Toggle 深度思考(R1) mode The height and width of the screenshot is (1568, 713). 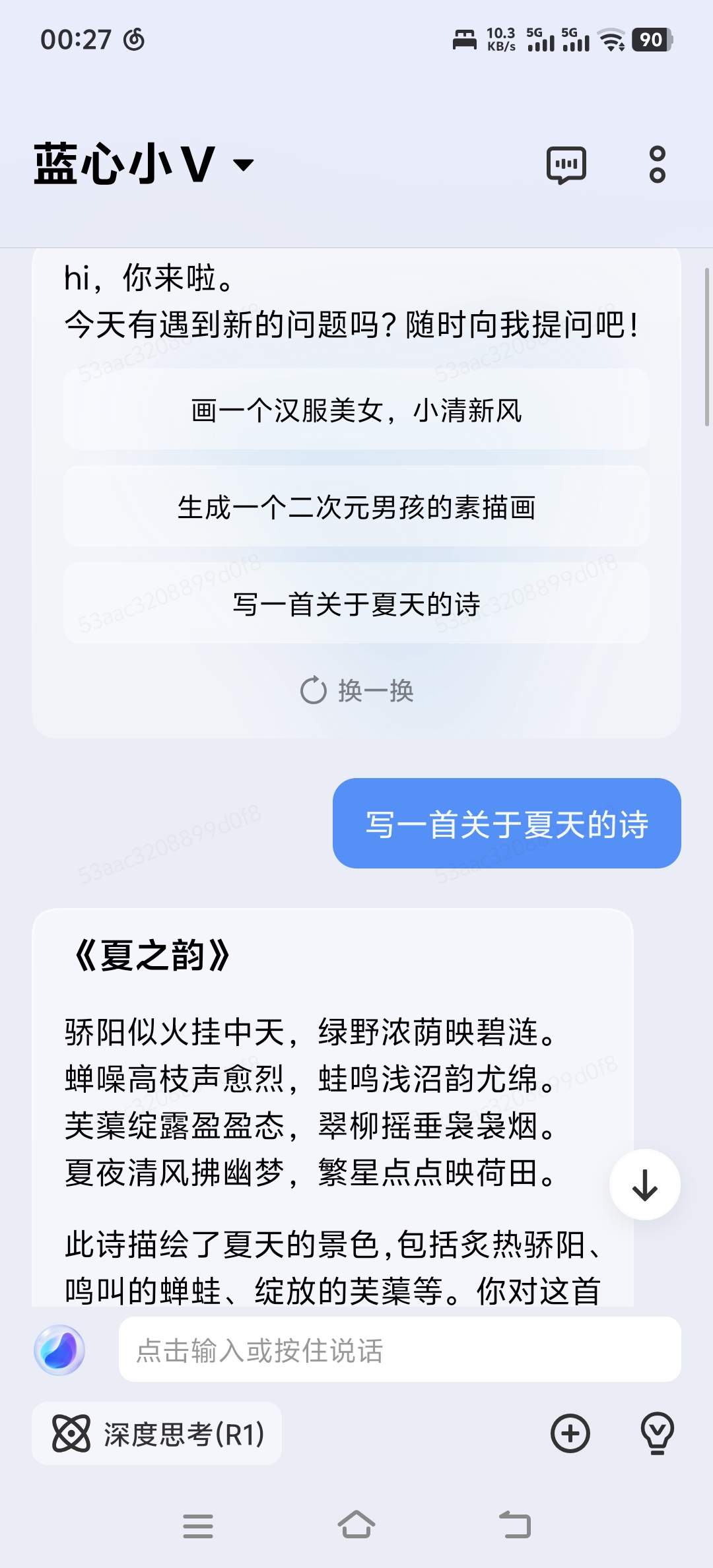[157, 1433]
